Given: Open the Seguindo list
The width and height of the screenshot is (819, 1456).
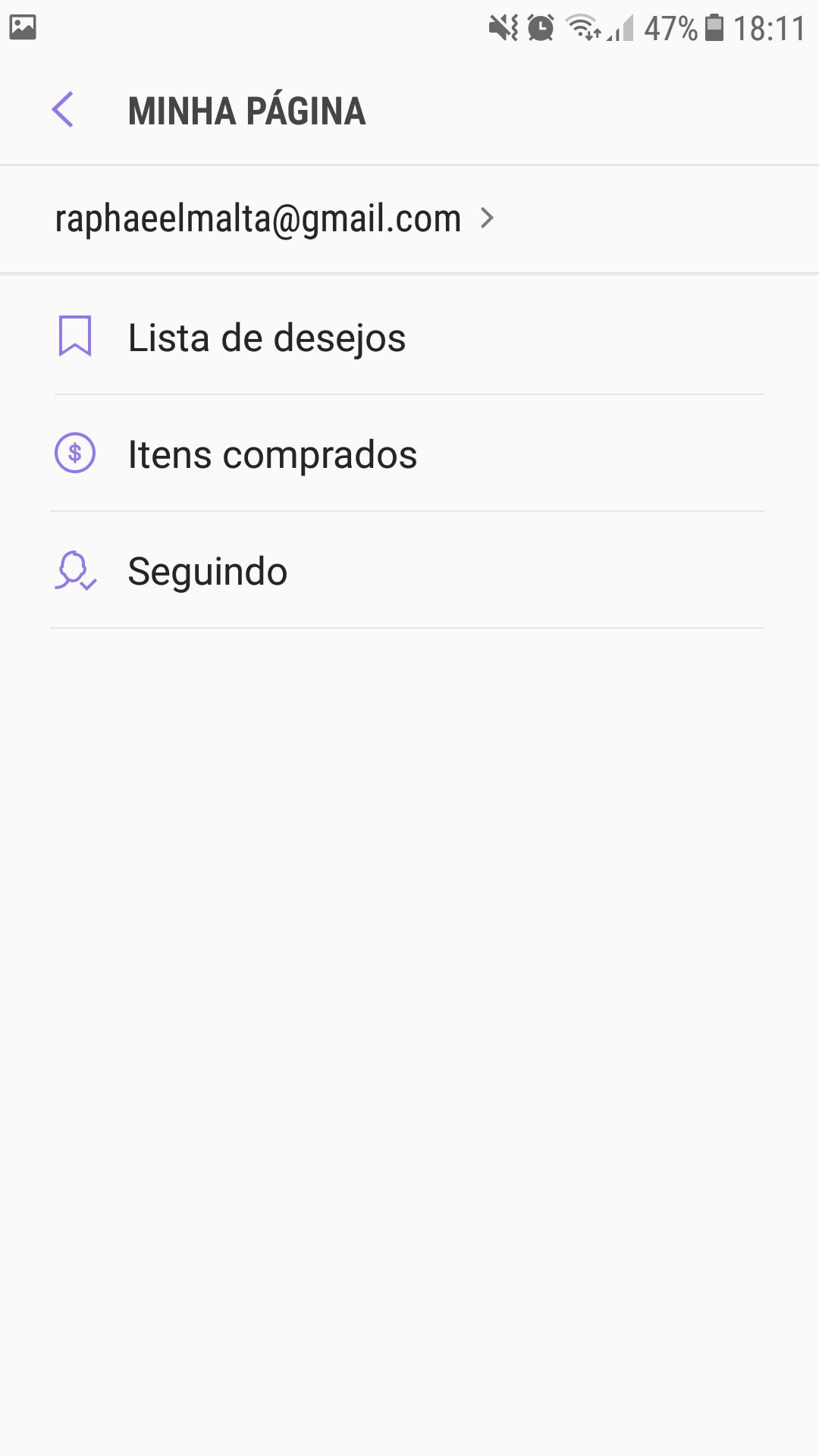Looking at the screenshot, I should 207,571.
